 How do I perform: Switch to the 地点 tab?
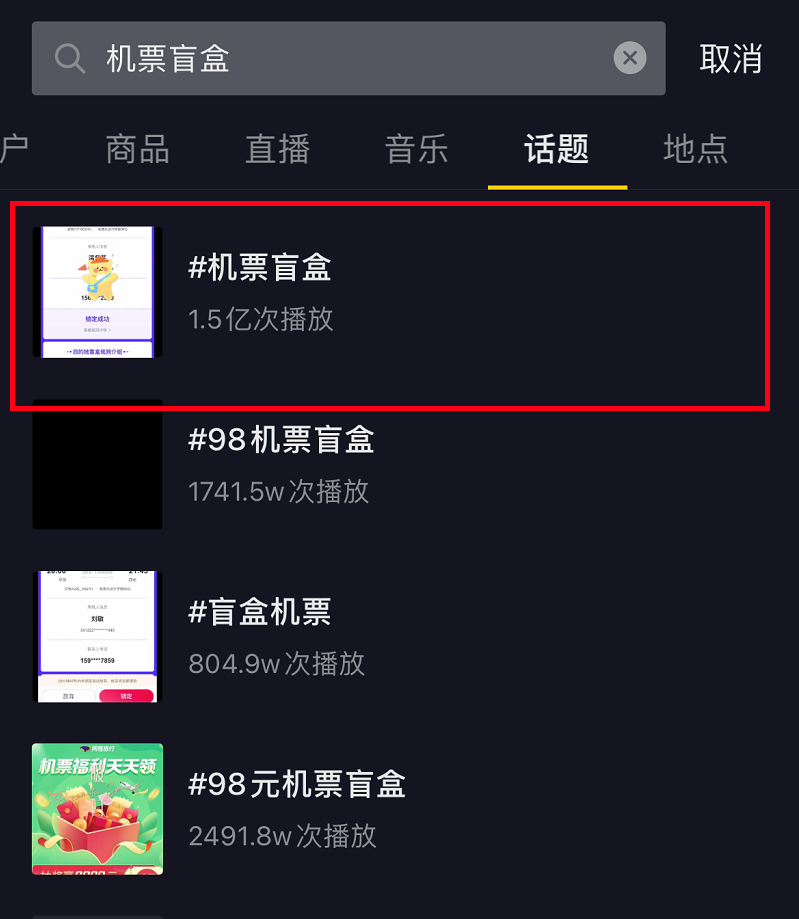coord(696,149)
